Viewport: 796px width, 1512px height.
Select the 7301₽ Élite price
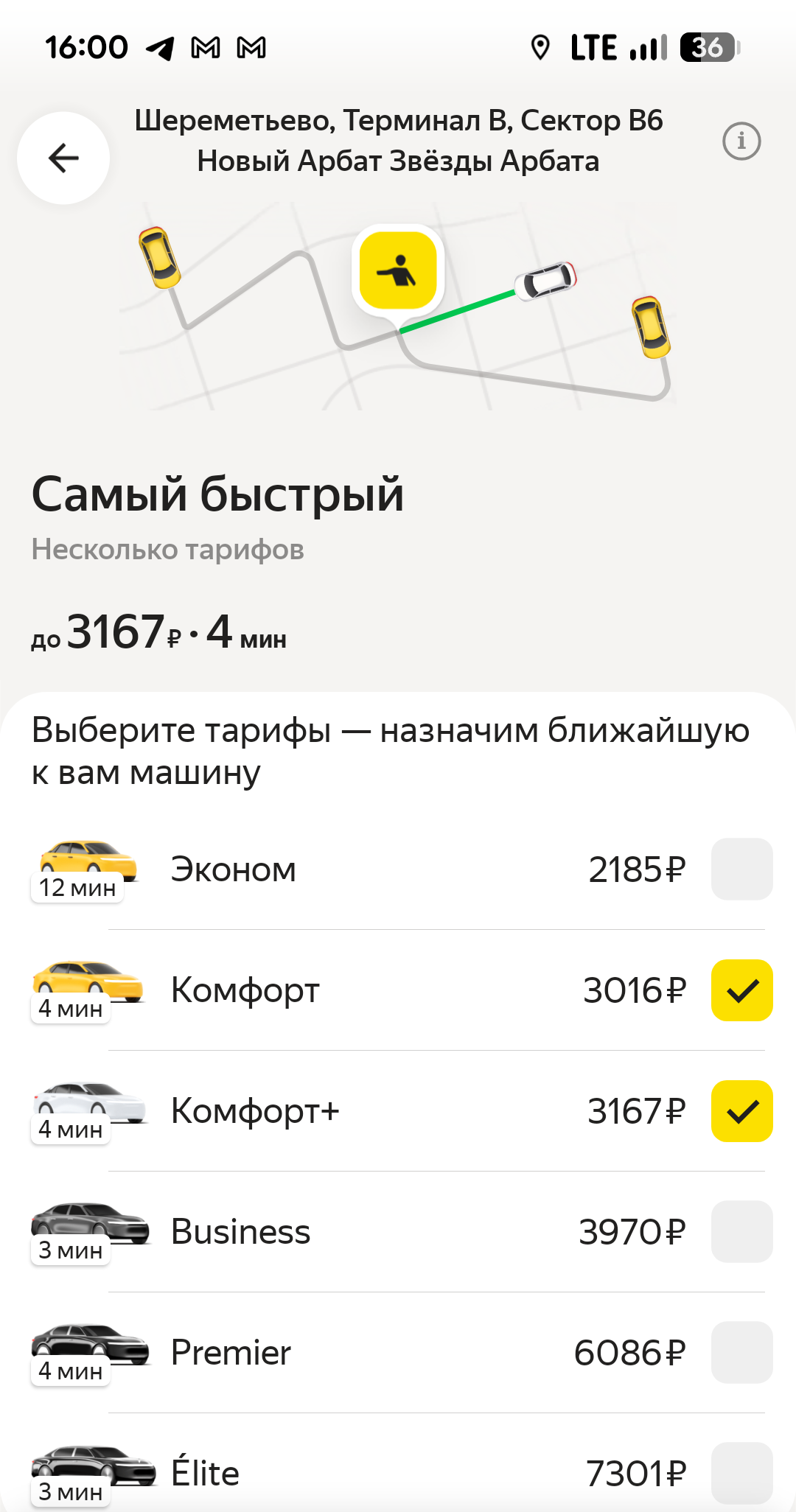[x=637, y=1473]
